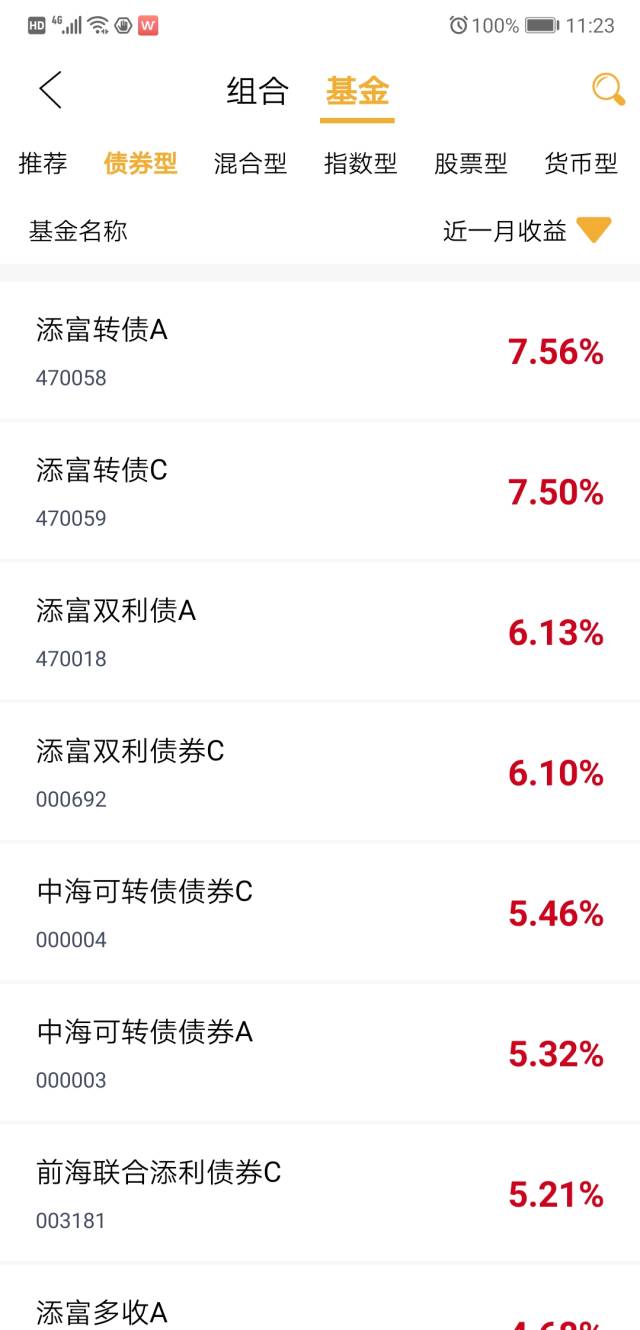
Task: Expand the 近一月收益 sort dropdown
Action: (x=526, y=232)
